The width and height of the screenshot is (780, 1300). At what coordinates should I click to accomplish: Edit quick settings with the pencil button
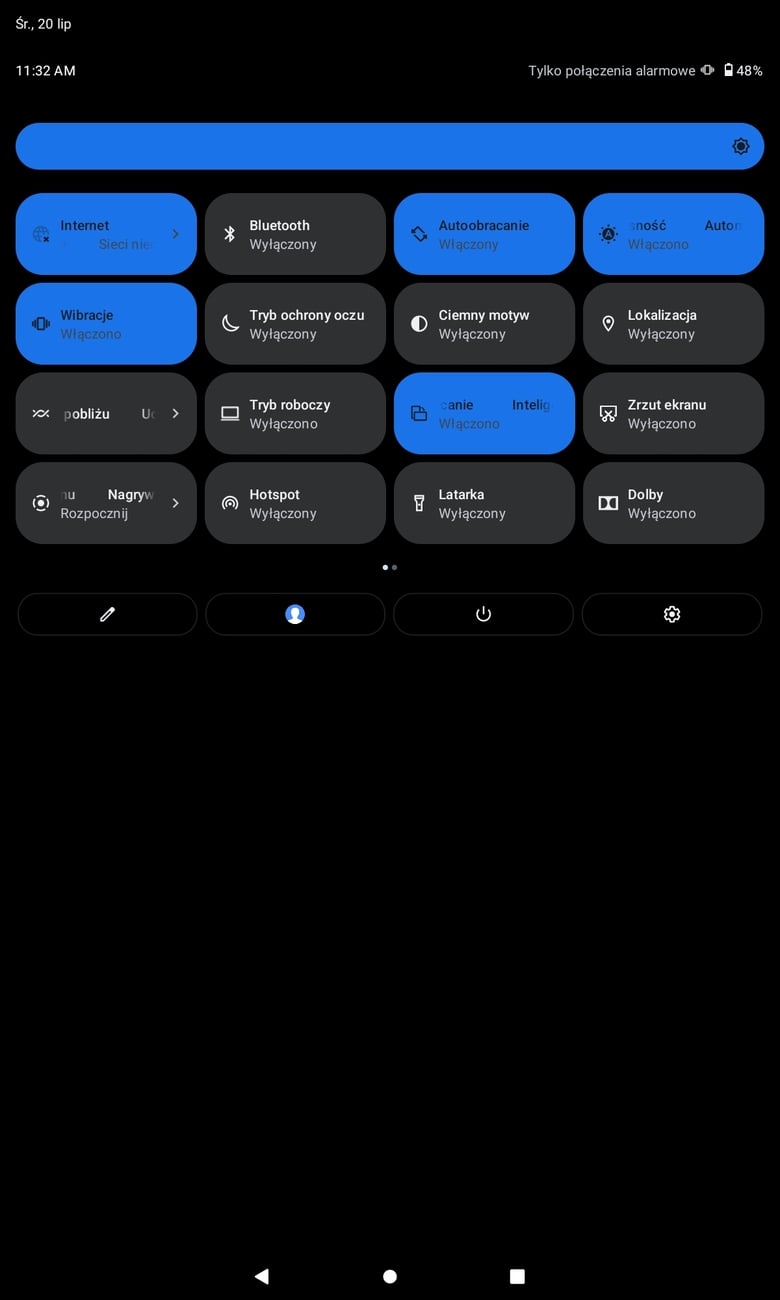click(x=107, y=614)
